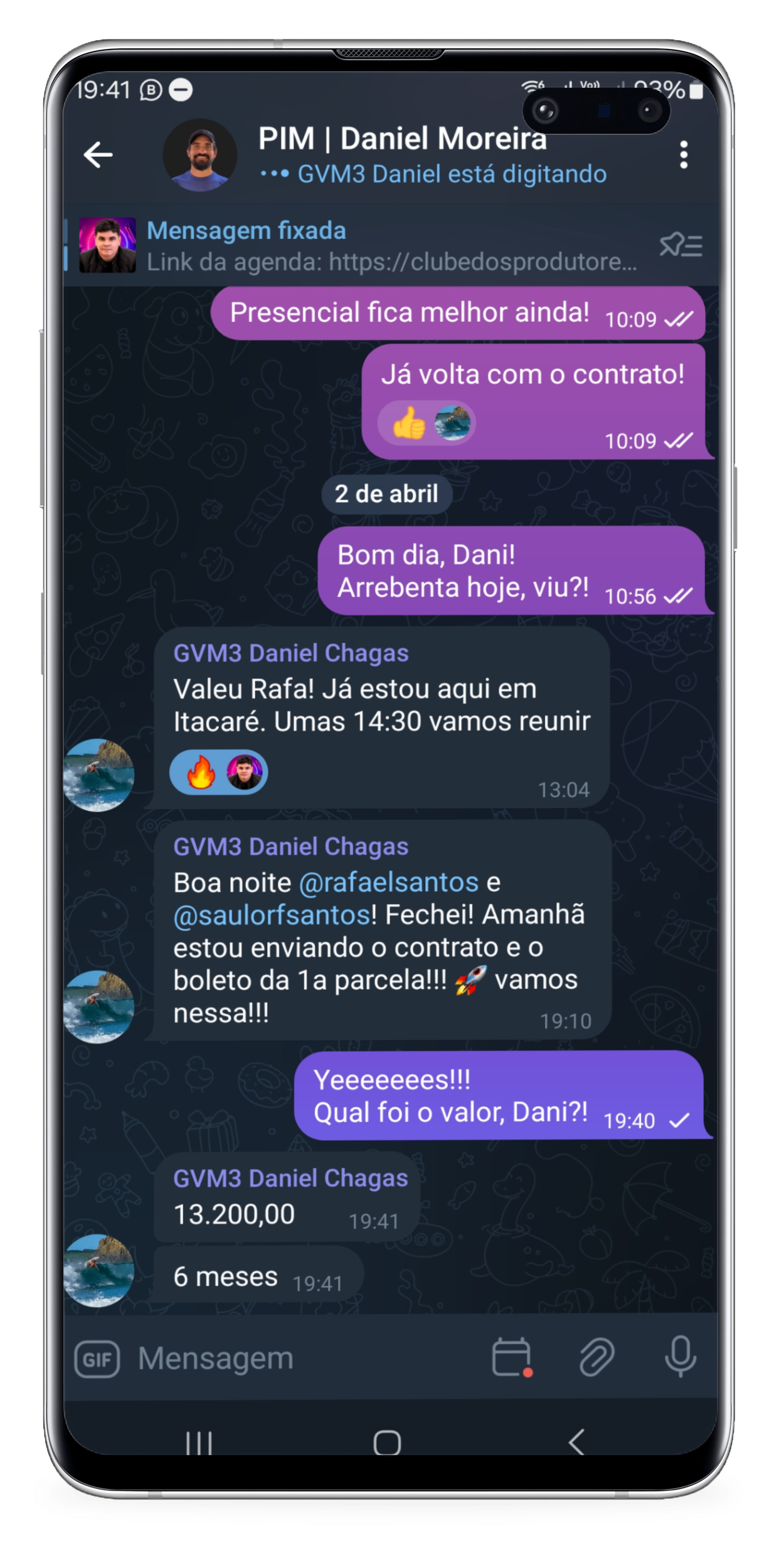Go to the home screen
Screen dimensions: 784x1568
click(x=387, y=1443)
